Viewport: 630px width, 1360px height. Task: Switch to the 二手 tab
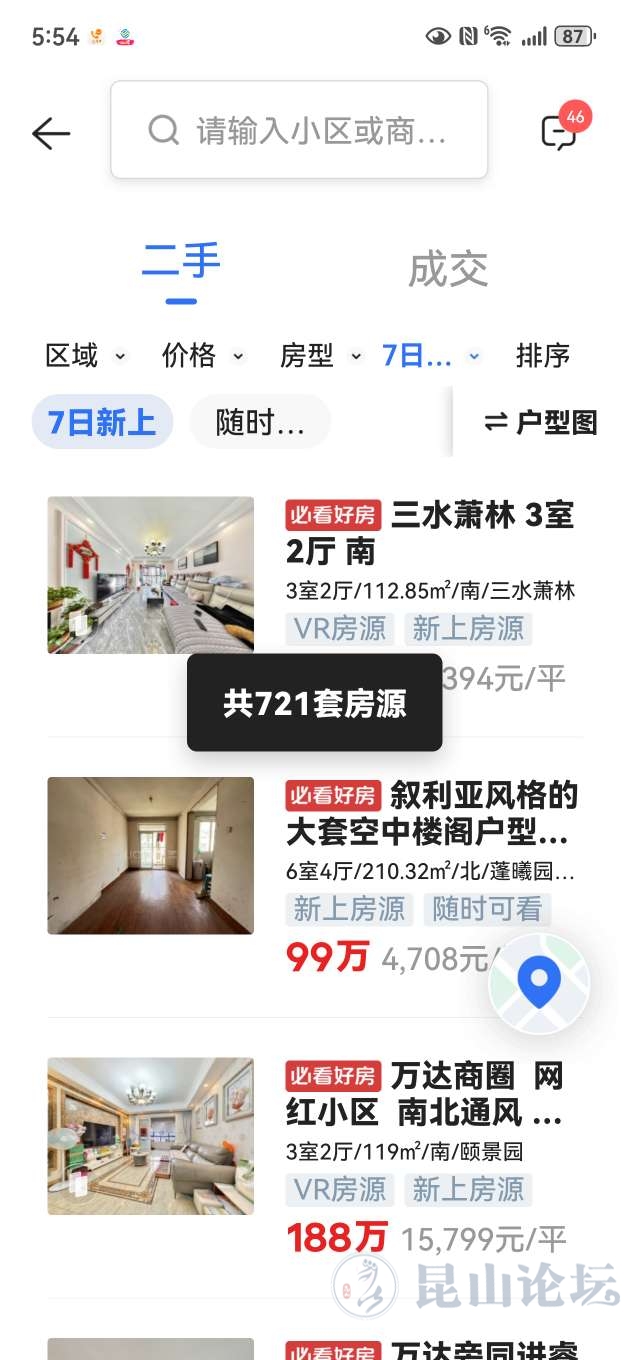click(x=181, y=264)
